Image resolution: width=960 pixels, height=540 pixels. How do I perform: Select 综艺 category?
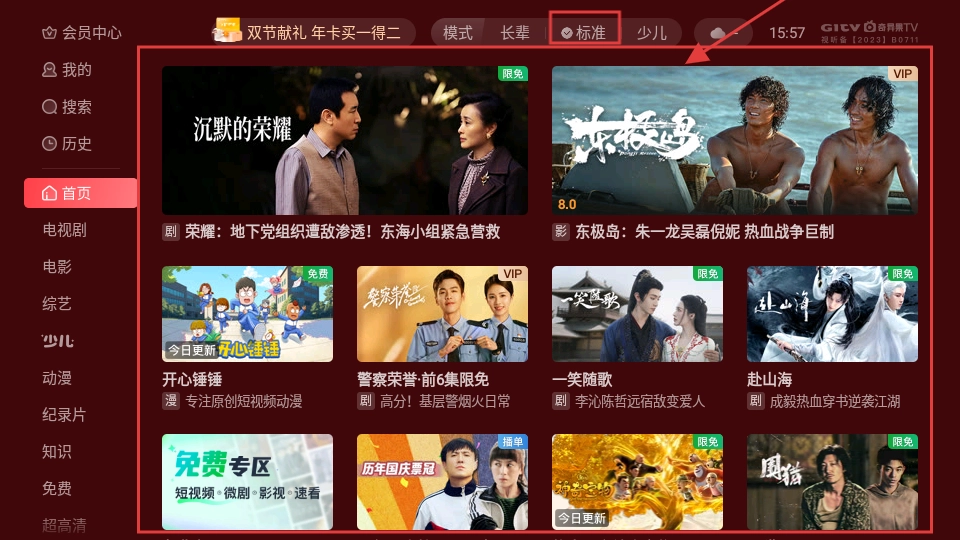coord(57,304)
